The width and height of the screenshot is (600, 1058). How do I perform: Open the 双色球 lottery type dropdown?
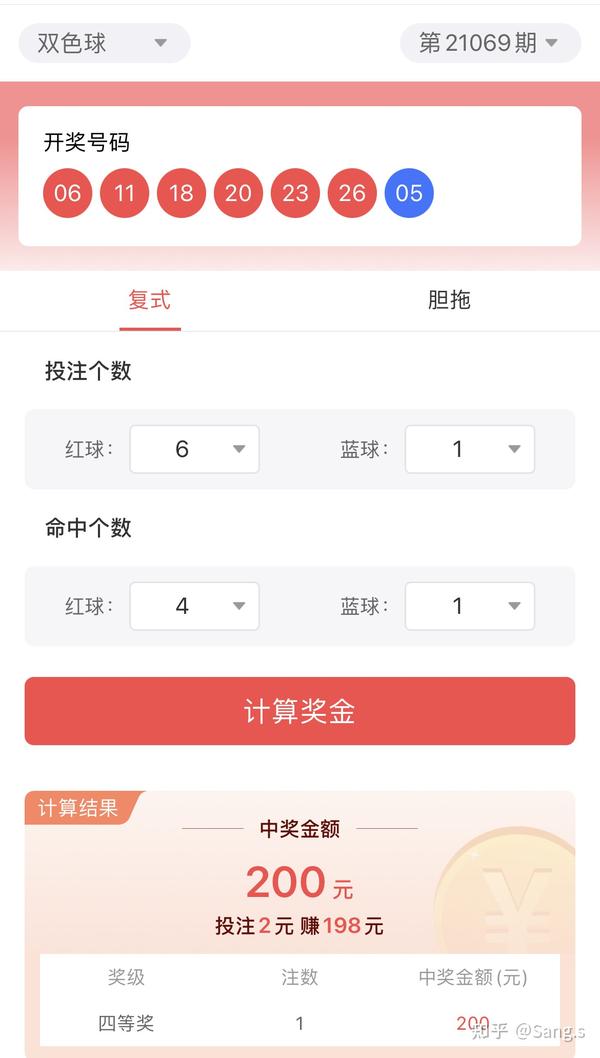pyautogui.click(x=104, y=43)
